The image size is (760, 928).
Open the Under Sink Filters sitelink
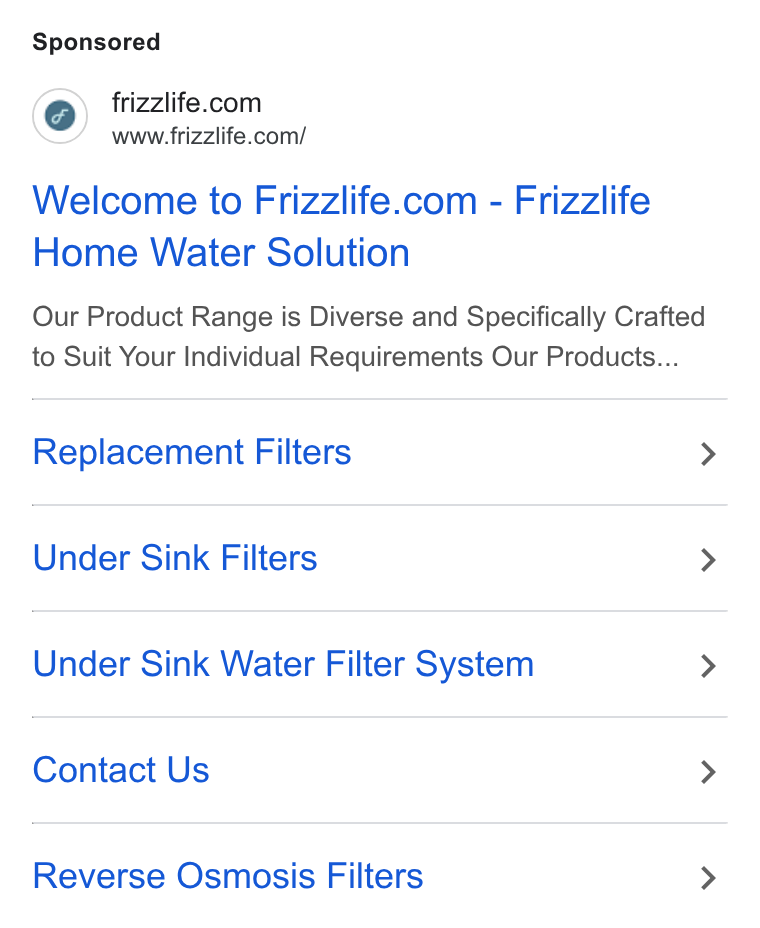[379, 558]
